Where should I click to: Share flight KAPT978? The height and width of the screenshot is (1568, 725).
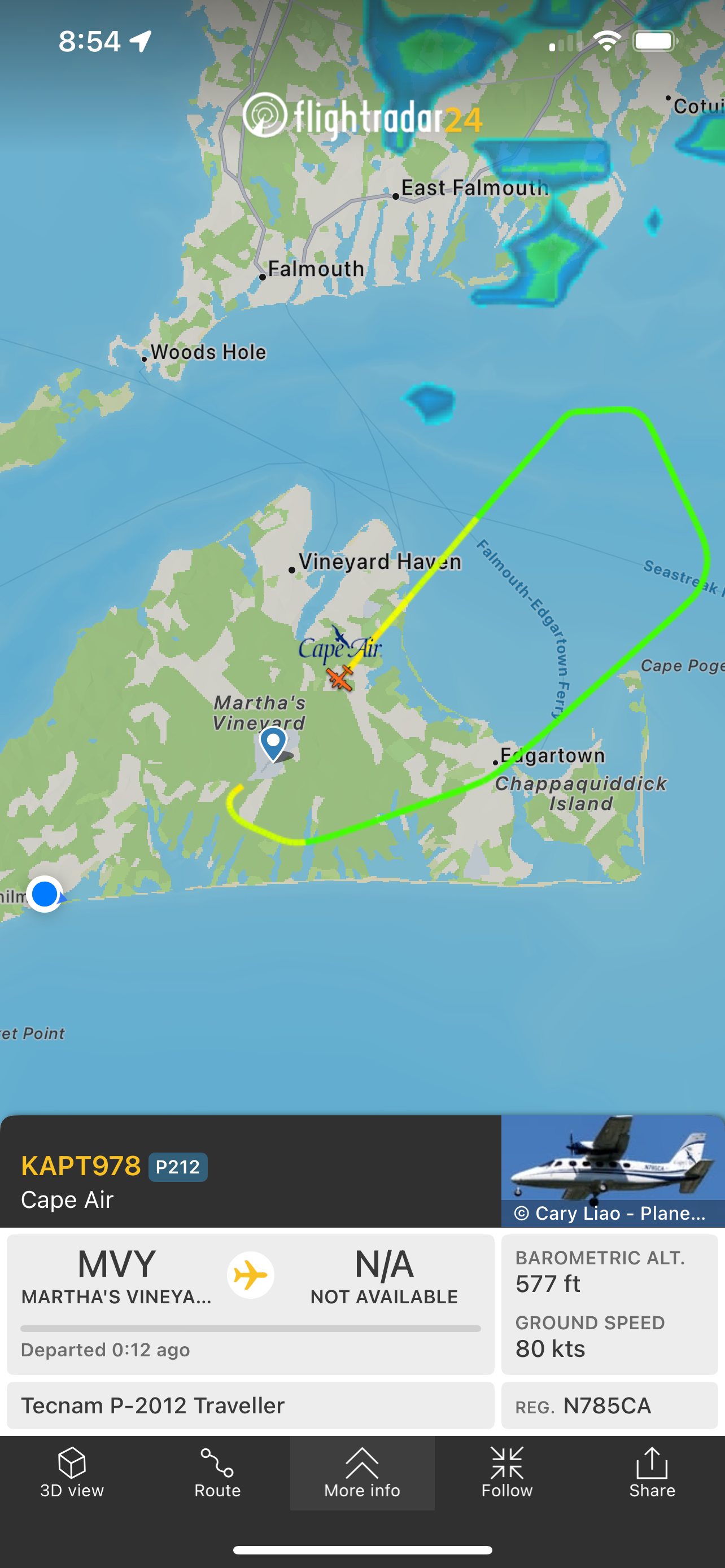652,1473
